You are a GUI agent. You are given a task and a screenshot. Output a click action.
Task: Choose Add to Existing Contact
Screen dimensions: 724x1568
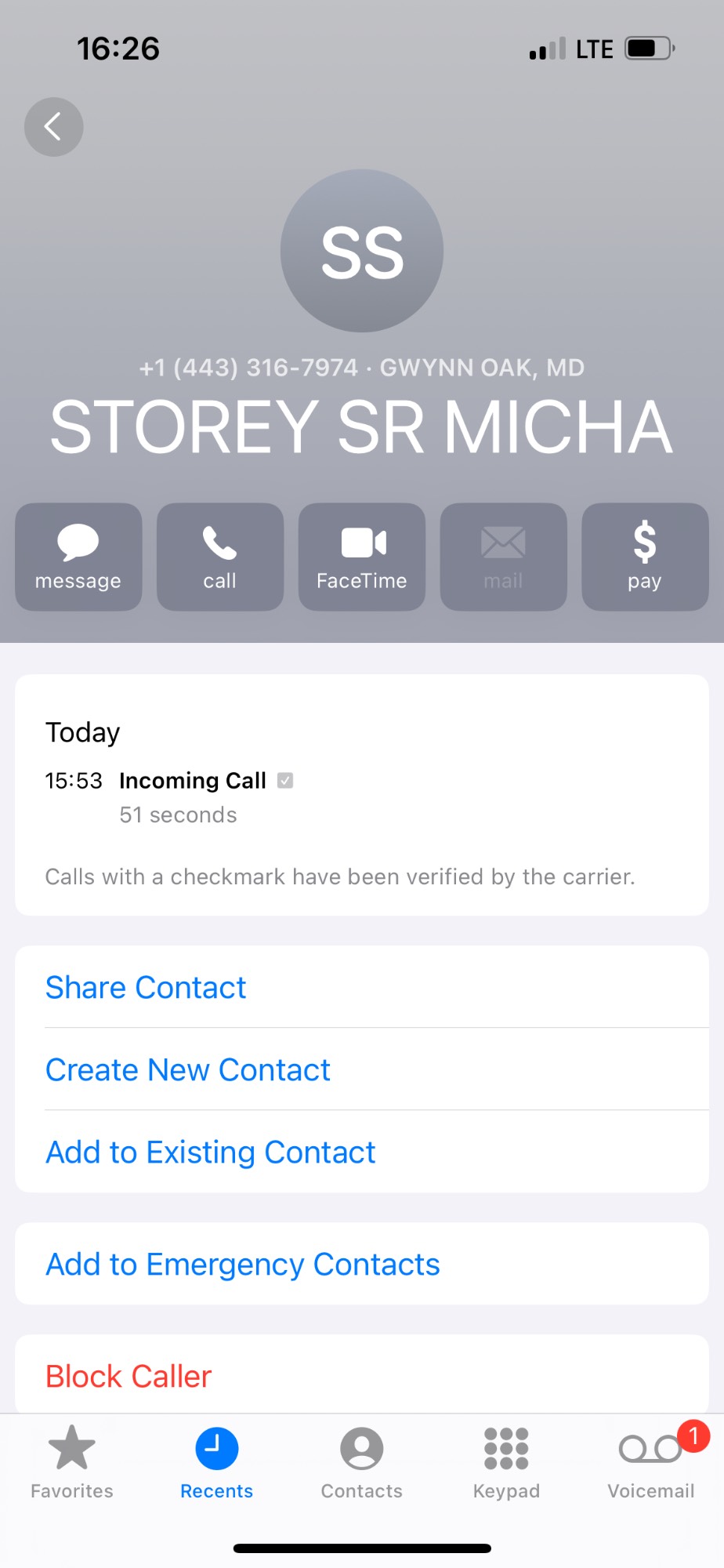[x=211, y=1152]
